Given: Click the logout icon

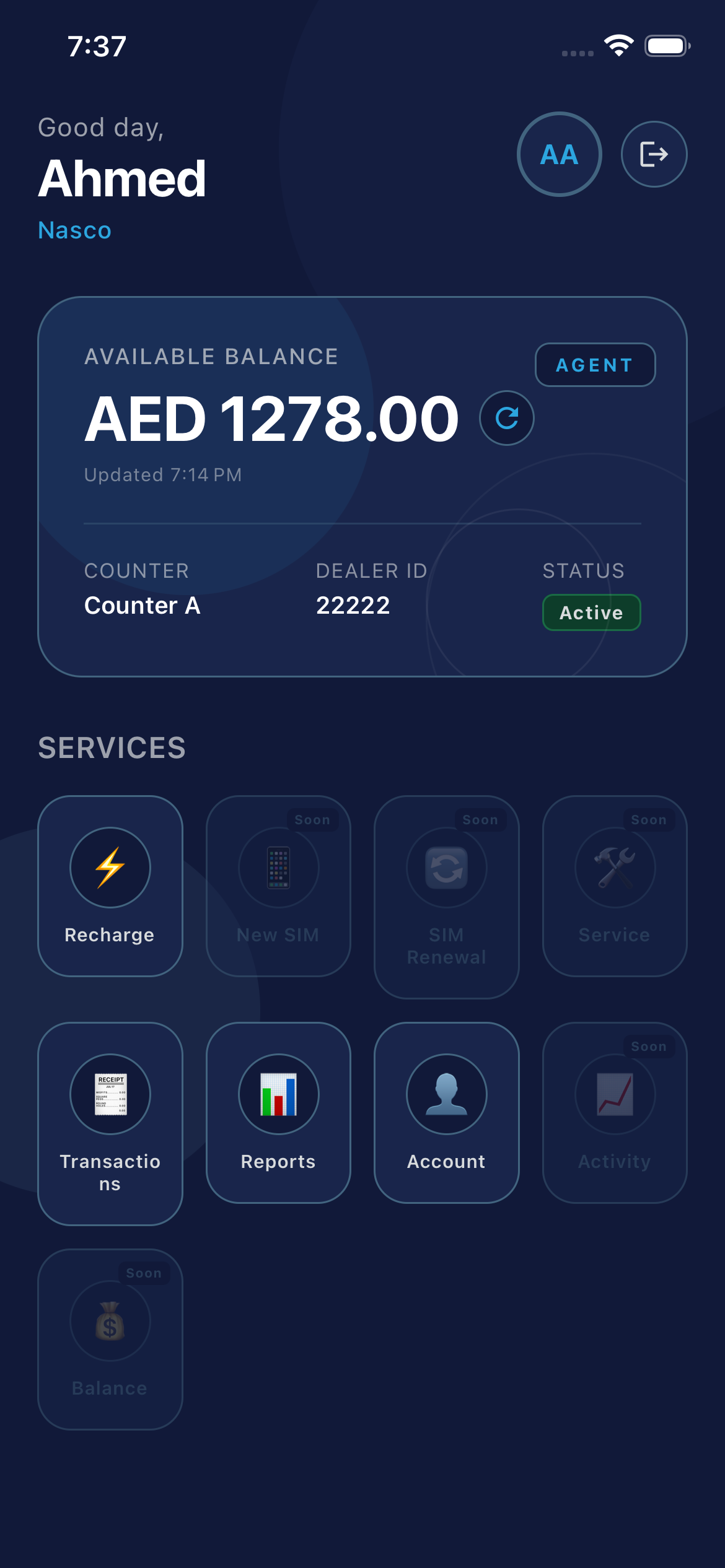Looking at the screenshot, I should [x=654, y=154].
